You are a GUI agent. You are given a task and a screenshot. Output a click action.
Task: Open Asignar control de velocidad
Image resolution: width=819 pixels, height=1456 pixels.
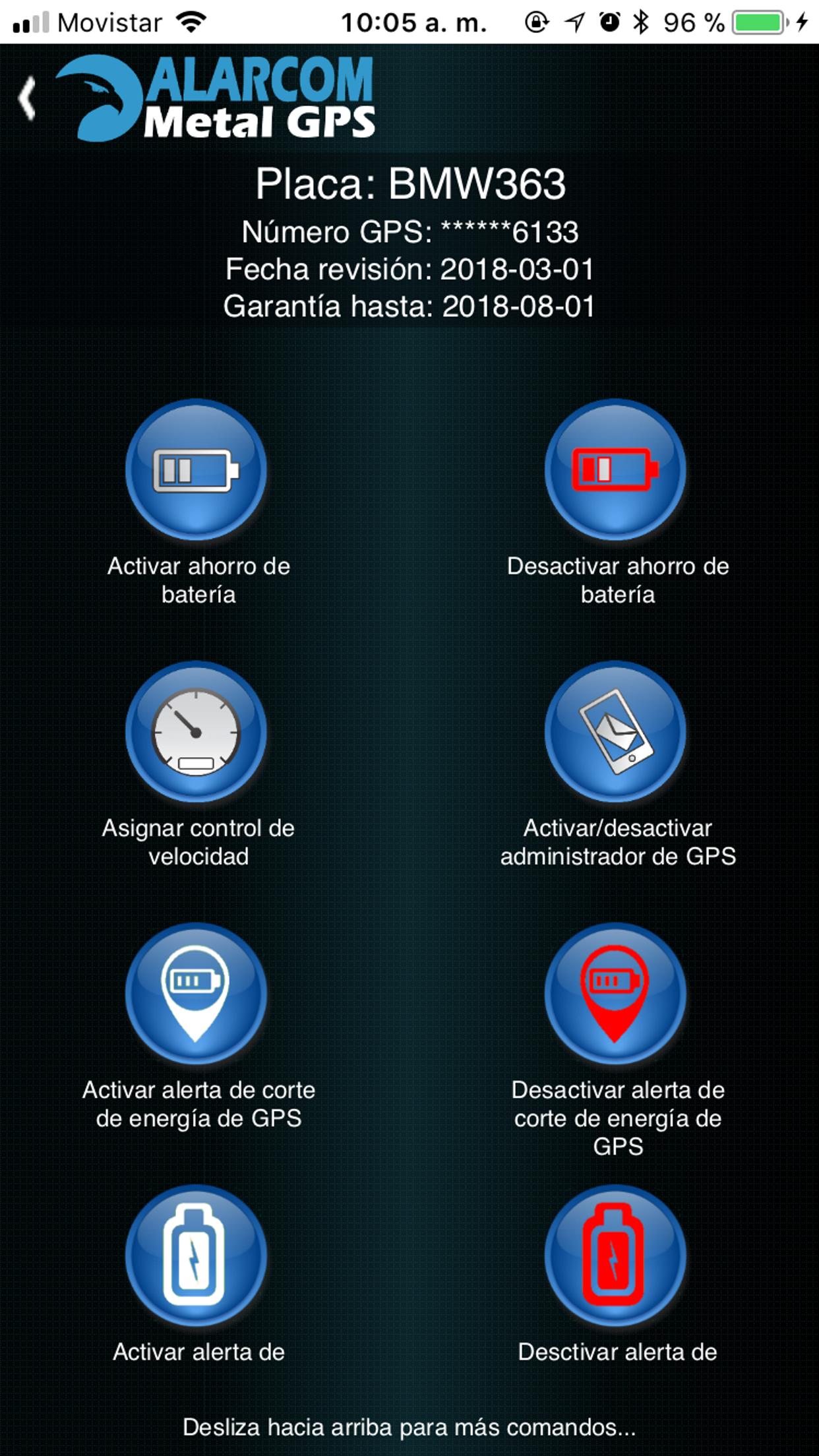pos(197,732)
